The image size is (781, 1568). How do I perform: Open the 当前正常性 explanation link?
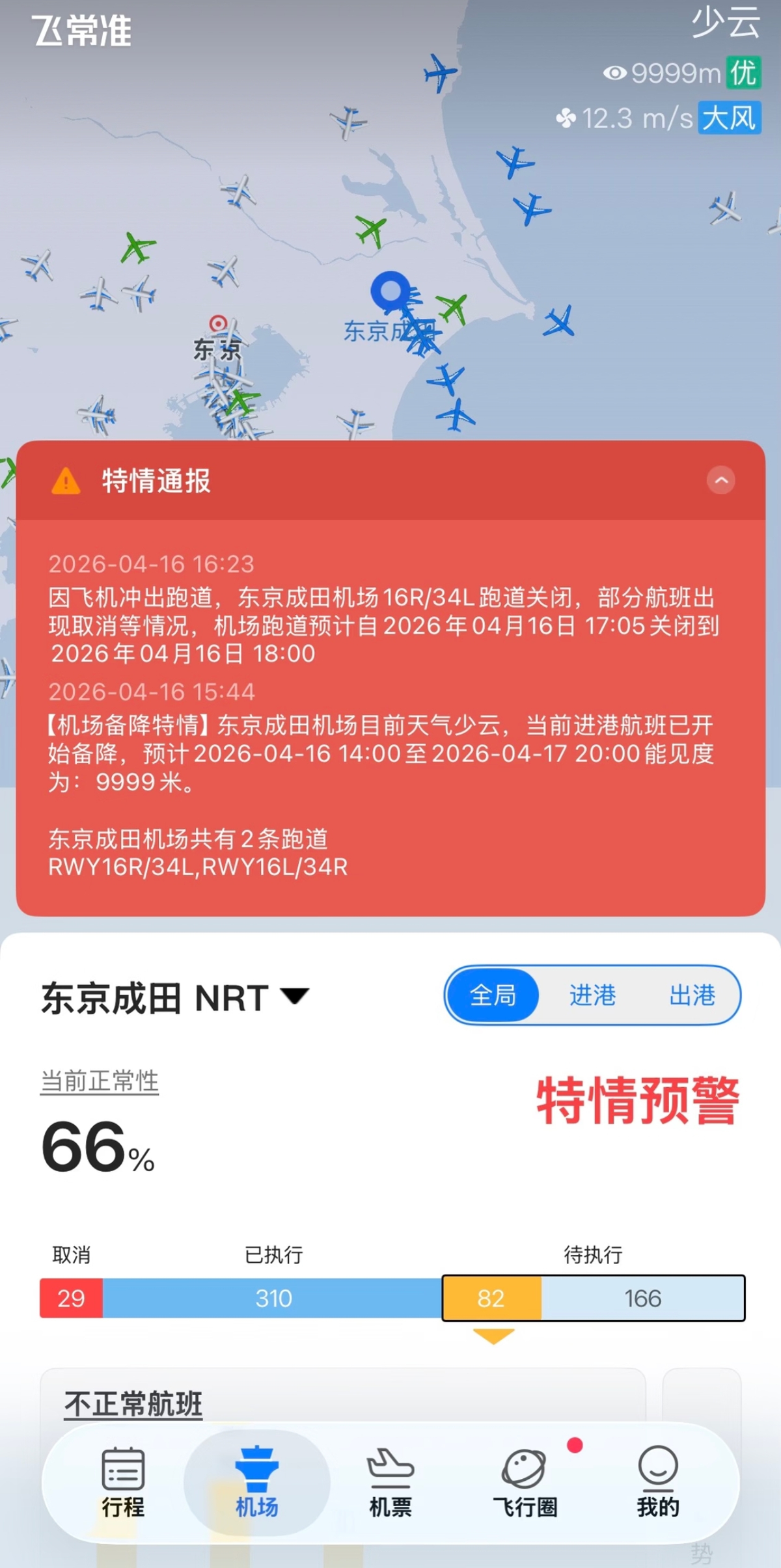tap(100, 1081)
